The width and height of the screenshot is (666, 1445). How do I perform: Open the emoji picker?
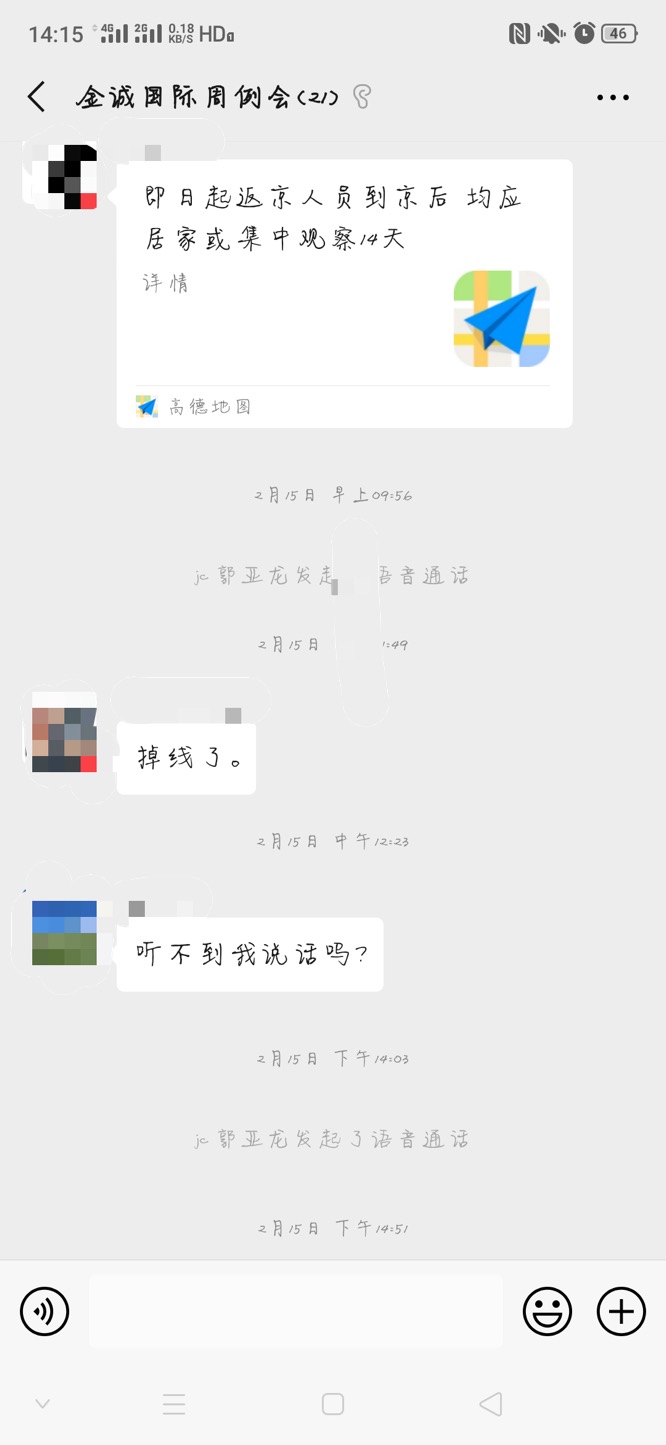[547, 1311]
